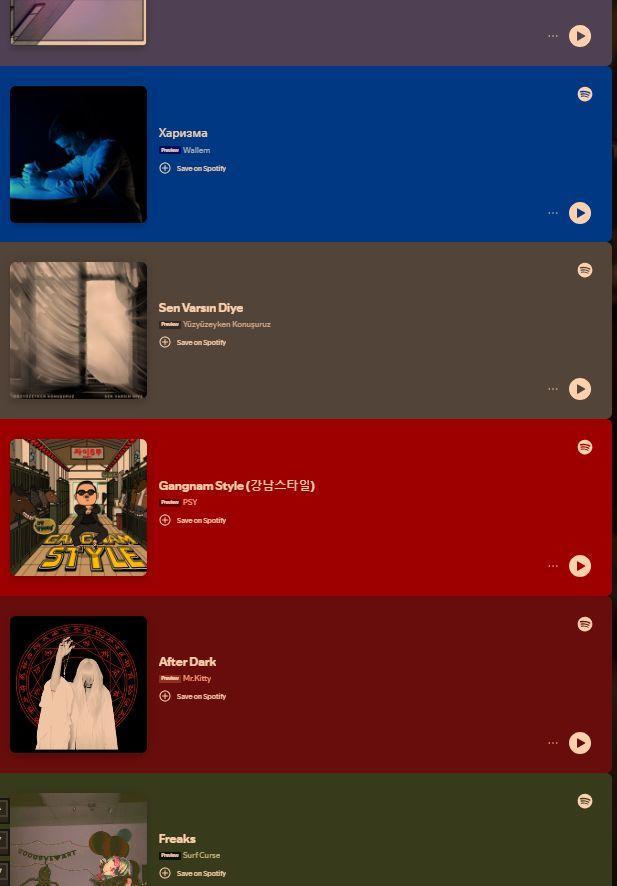Open more options for Харизма
Screen dimensions: 617x886
(553, 213)
